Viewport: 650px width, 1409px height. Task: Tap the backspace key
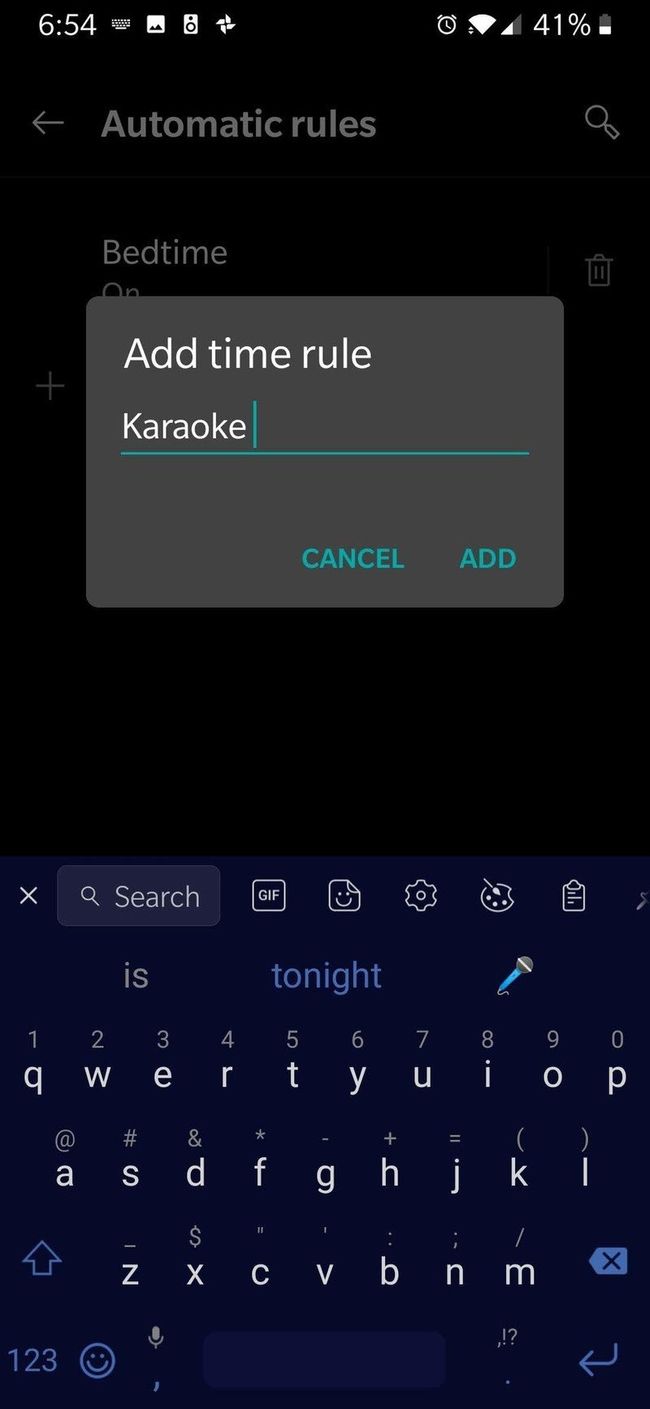click(x=608, y=1261)
